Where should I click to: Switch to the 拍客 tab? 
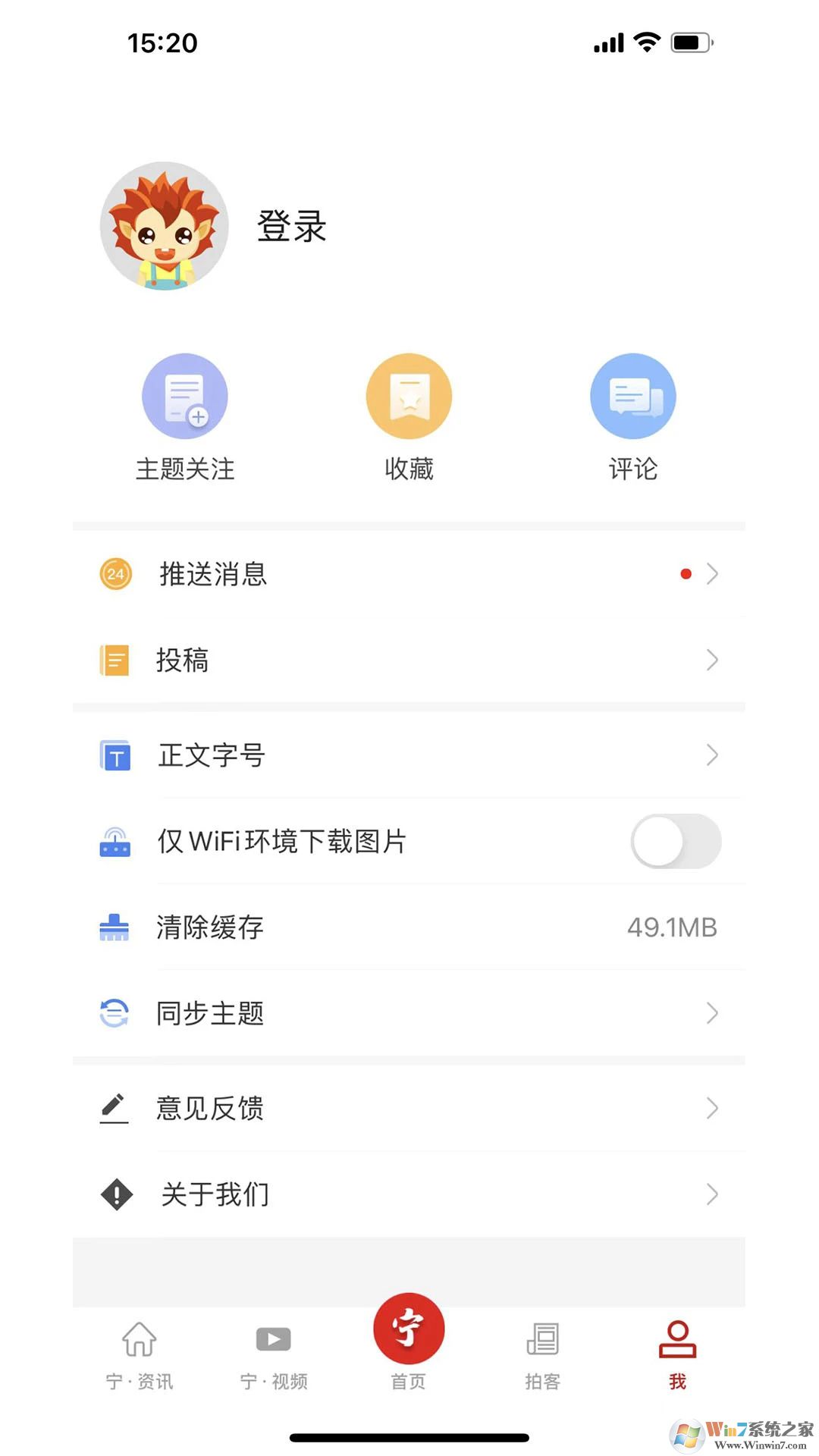pyautogui.click(x=543, y=1355)
